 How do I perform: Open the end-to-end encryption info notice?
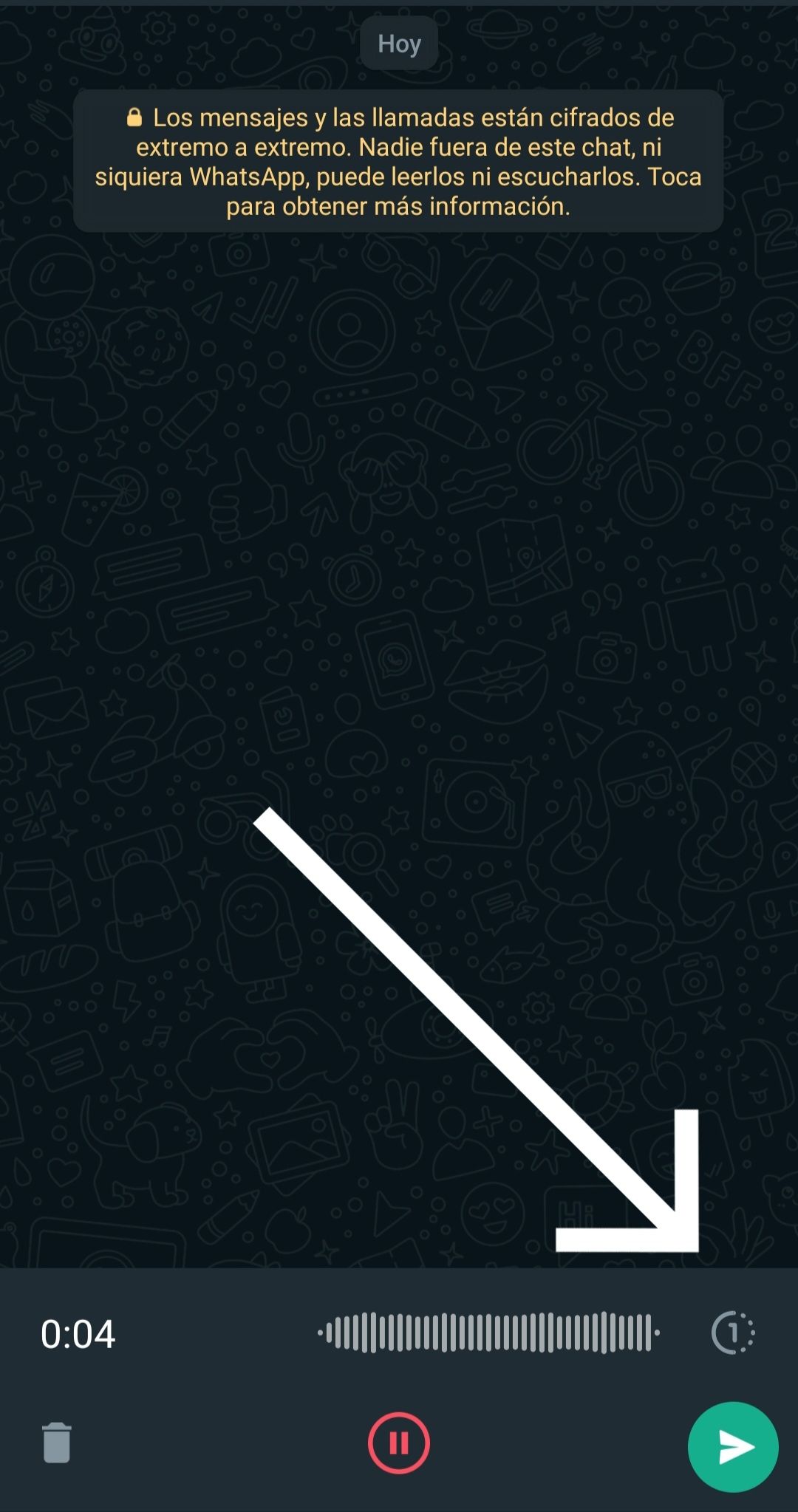coord(398,161)
